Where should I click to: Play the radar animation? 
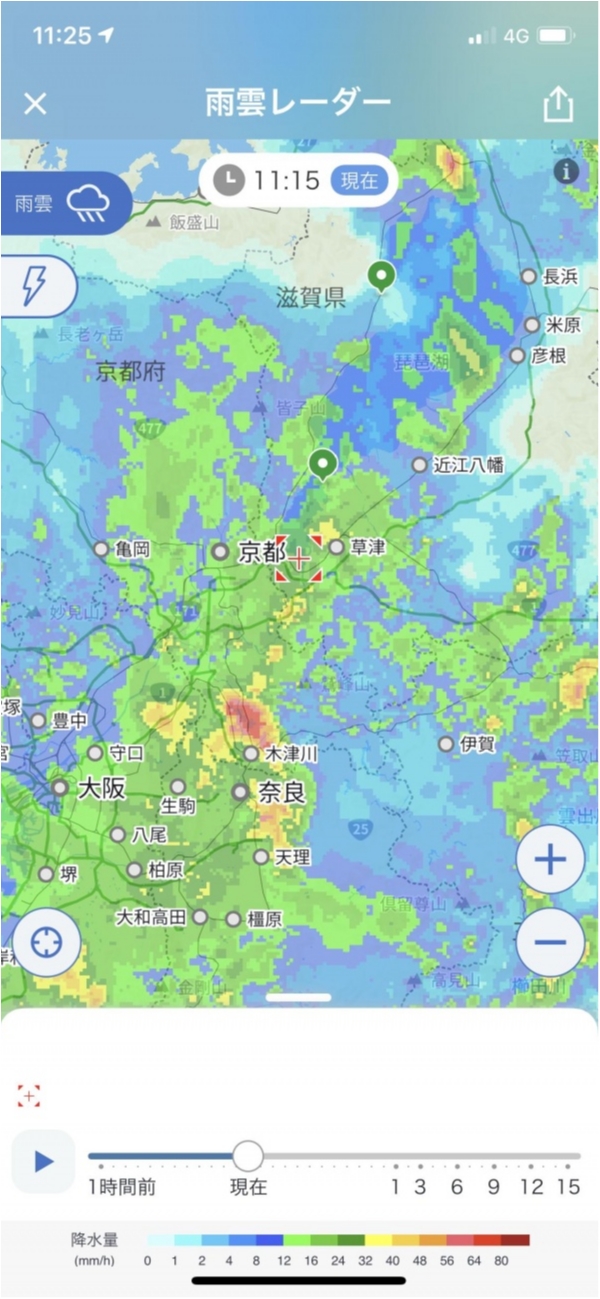[x=43, y=1161]
